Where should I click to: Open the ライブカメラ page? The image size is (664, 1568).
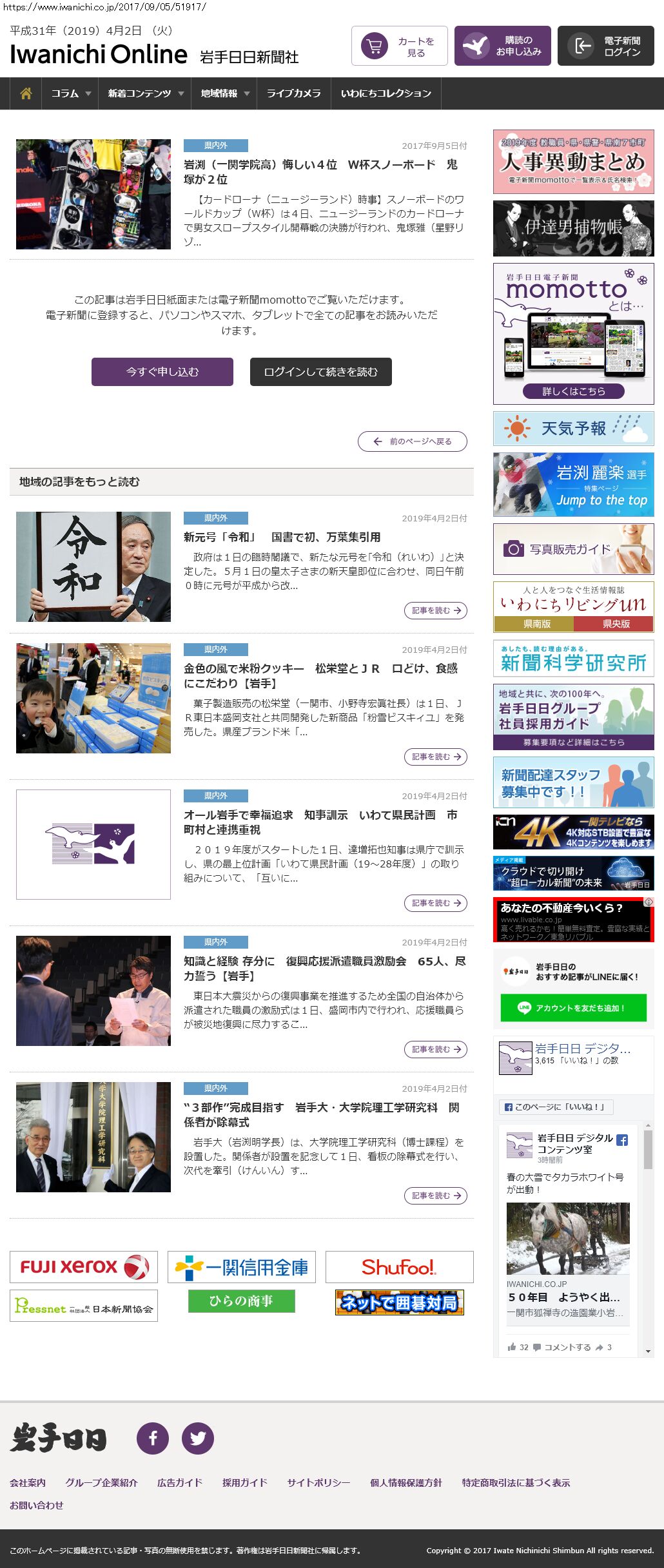pyautogui.click(x=293, y=93)
